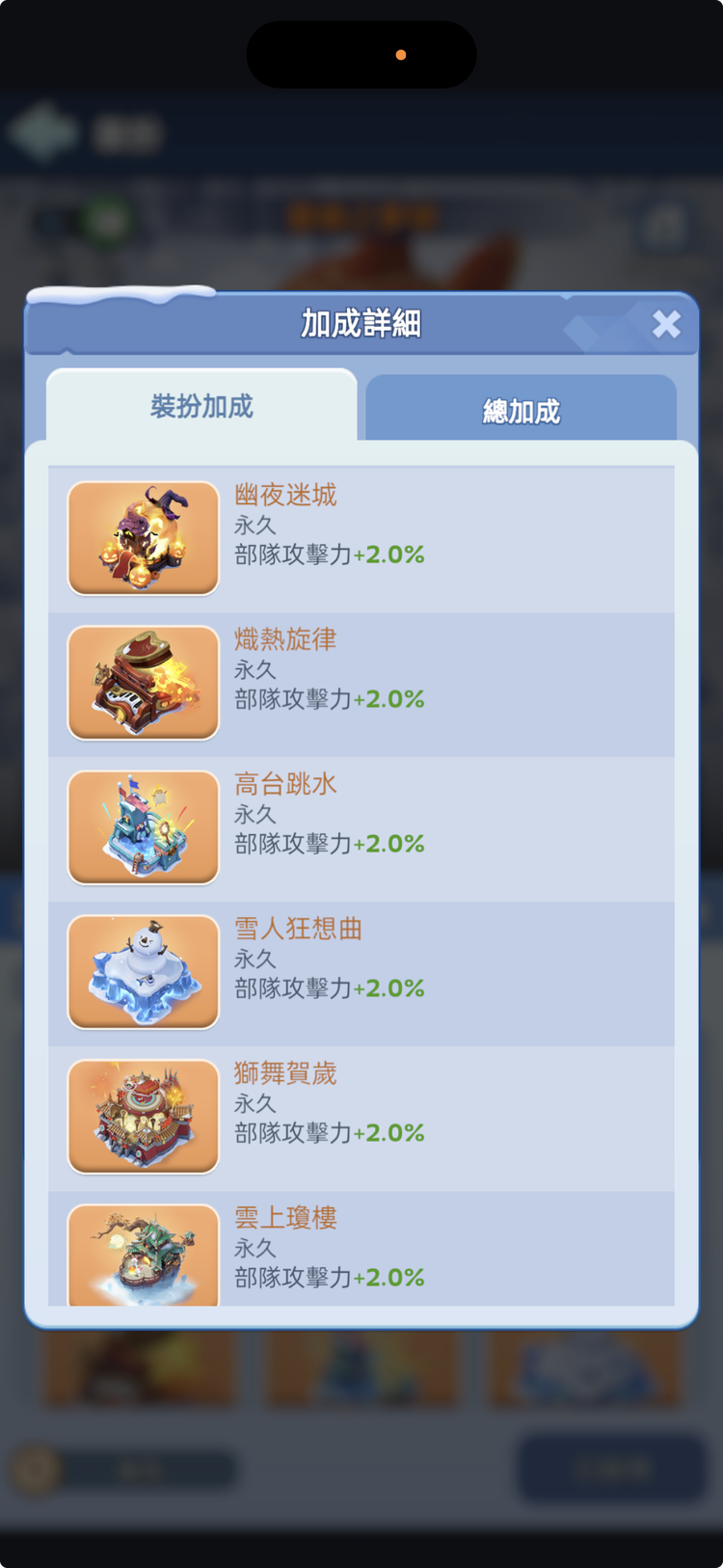
Task: Close the 加成詳細 dialog
Action: coord(666,325)
